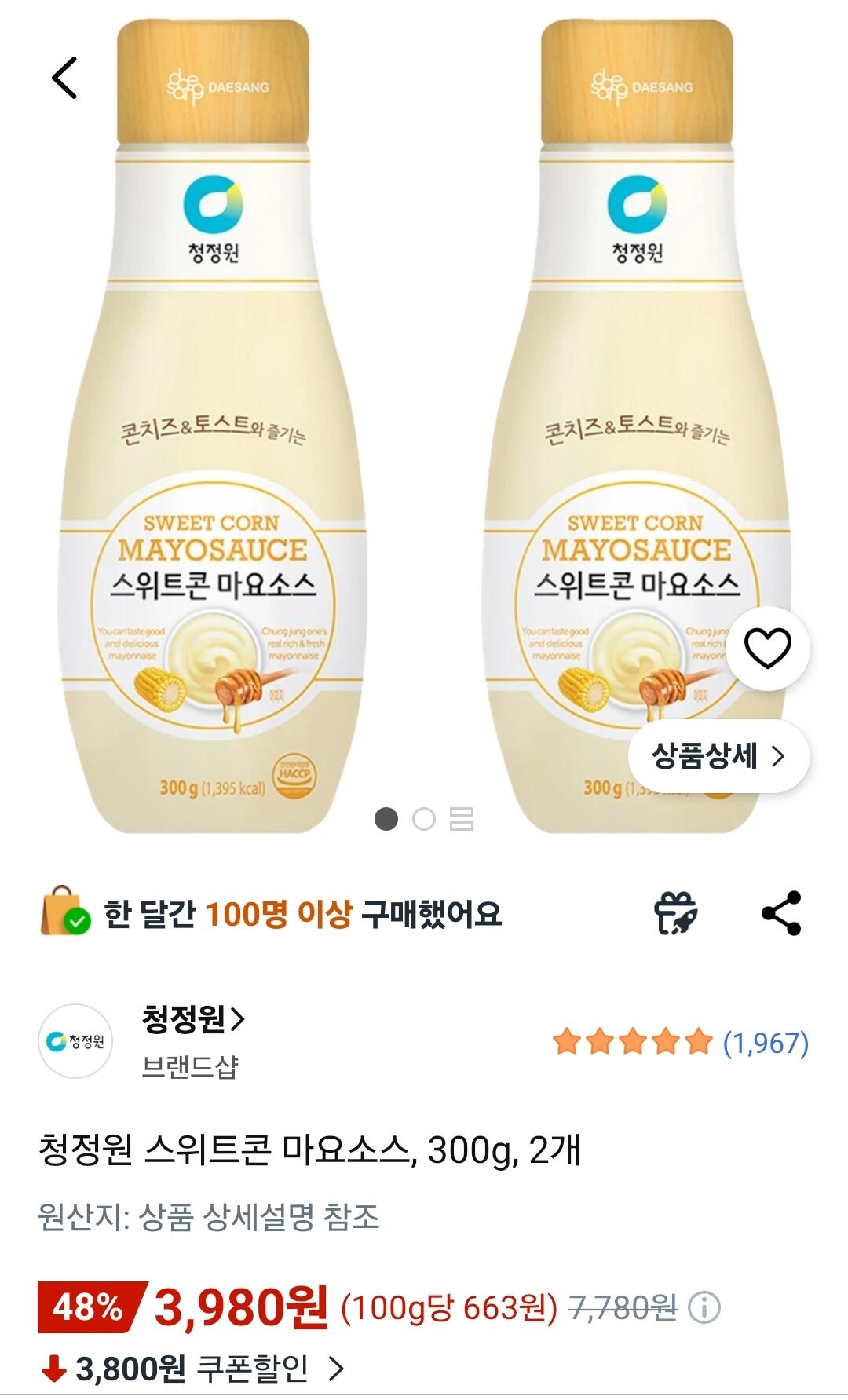Image resolution: width=848 pixels, height=1400 pixels.
Task: Open the 3,800원 쿠폰할인 coupon discount
Action: tap(193, 1369)
